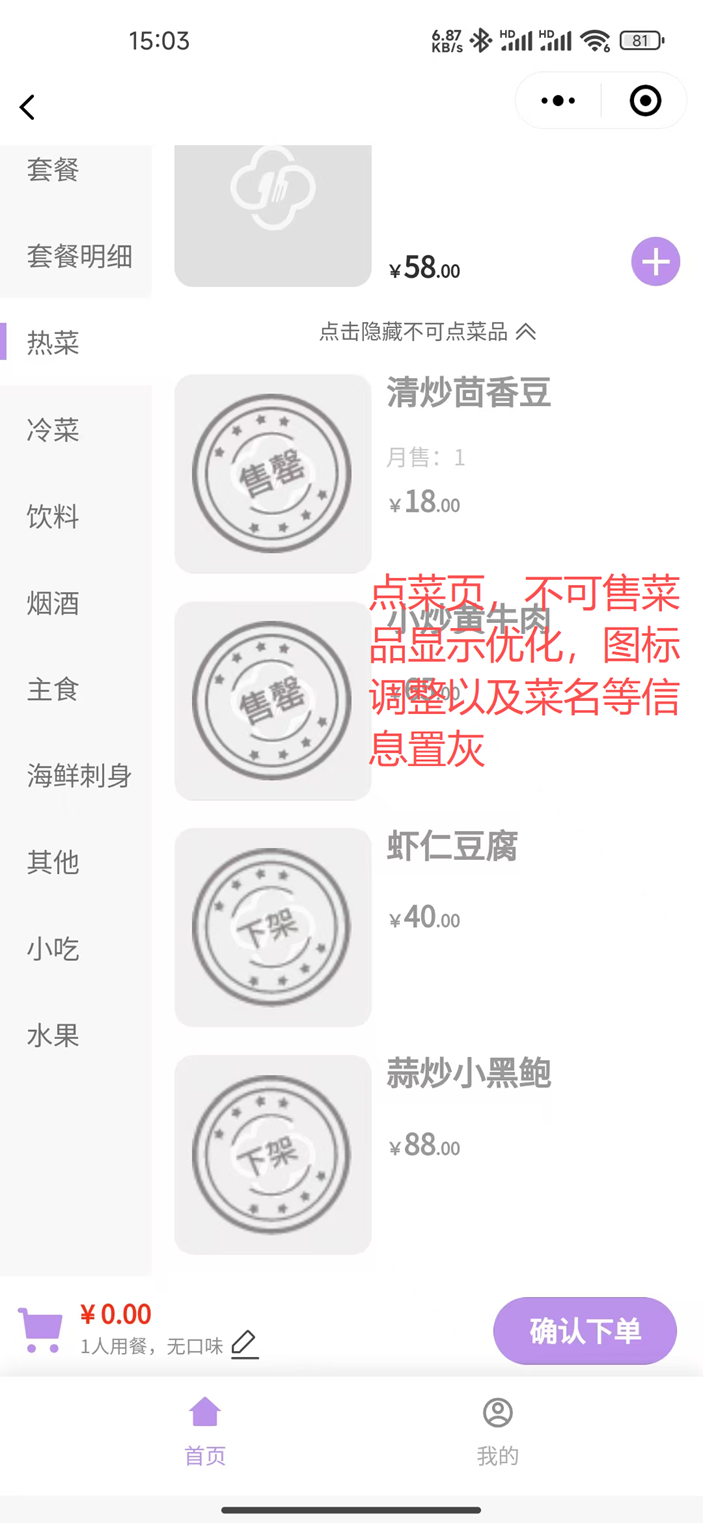Edit the diner count and taste note

tap(244, 1345)
